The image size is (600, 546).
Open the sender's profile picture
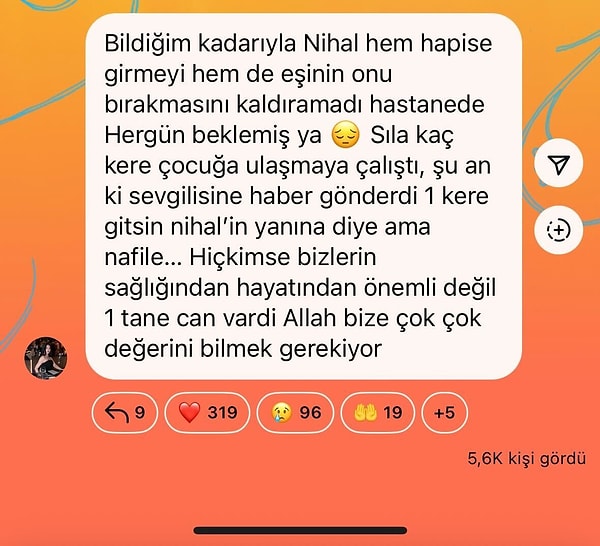point(46,357)
